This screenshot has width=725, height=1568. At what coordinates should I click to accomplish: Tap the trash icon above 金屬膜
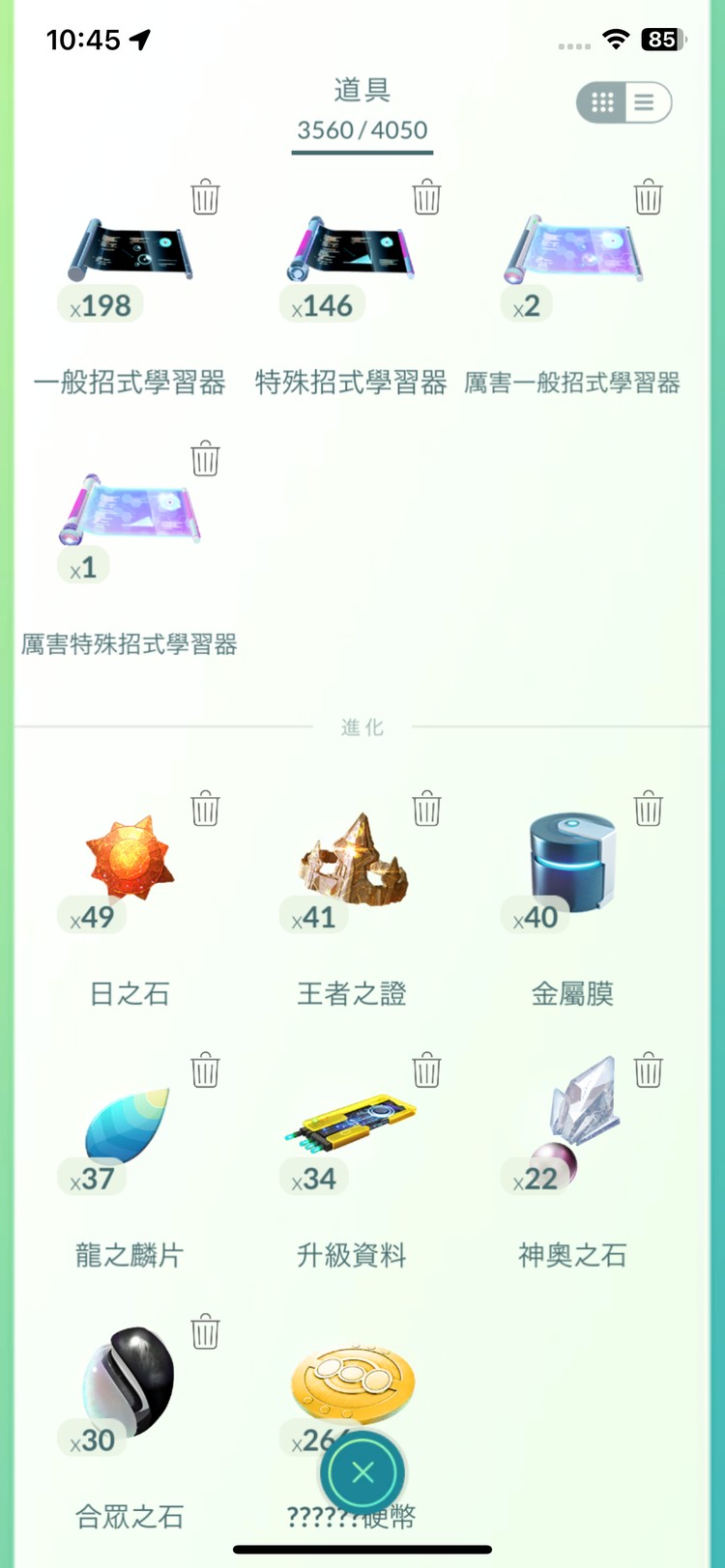coord(650,811)
